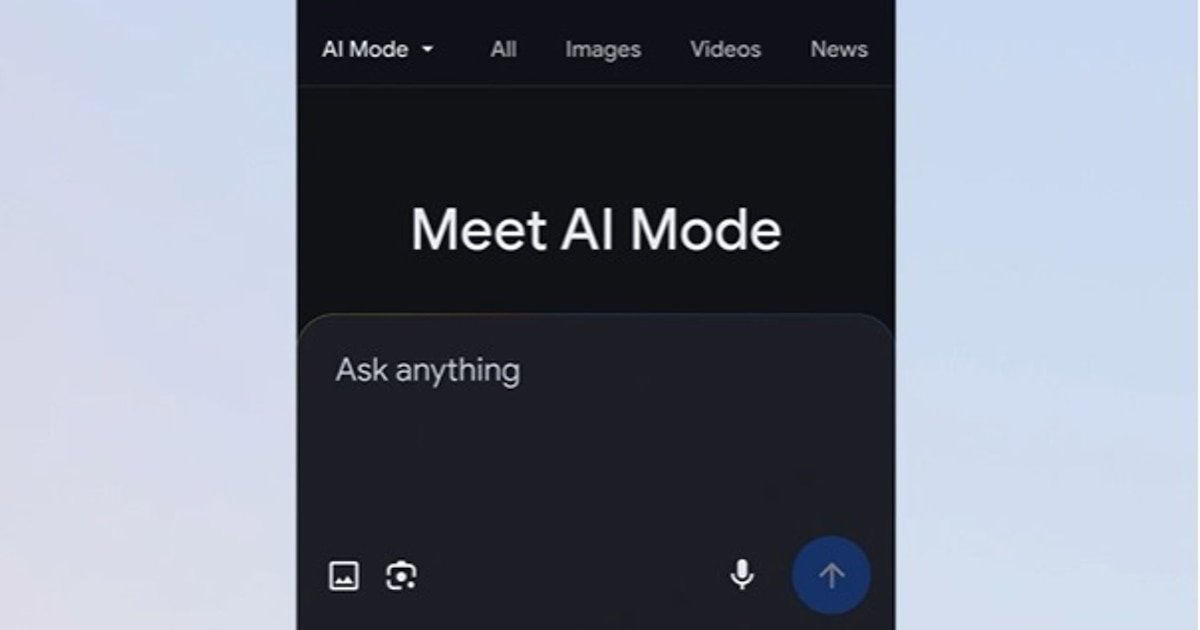Send the question with the arrow button

point(831,575)
